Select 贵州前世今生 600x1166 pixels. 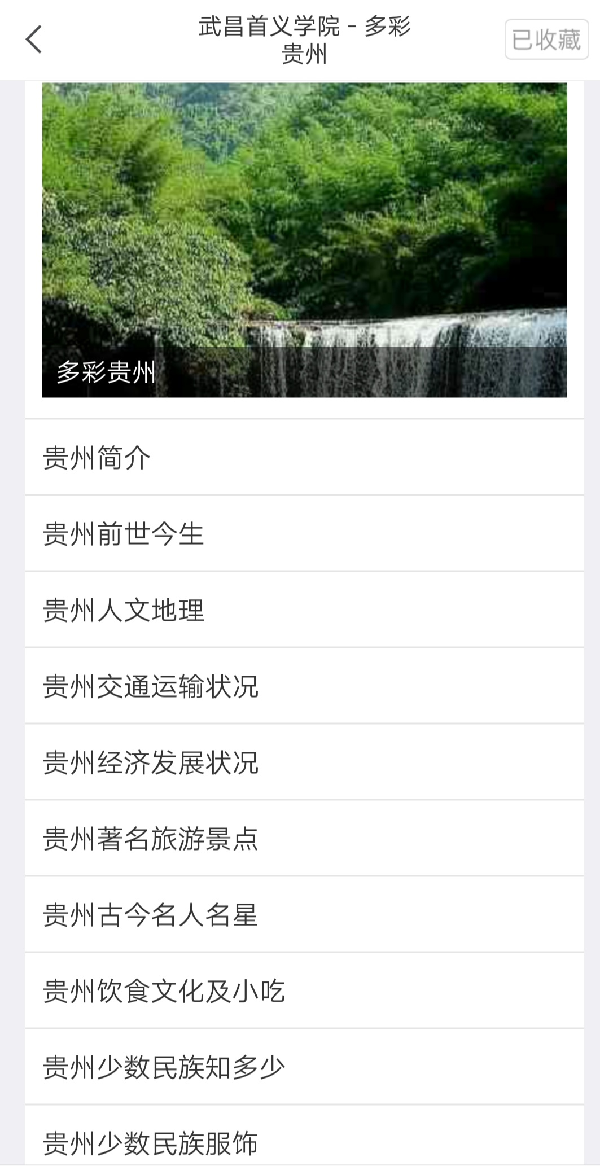pyautogui.click(x=304, y=534)
